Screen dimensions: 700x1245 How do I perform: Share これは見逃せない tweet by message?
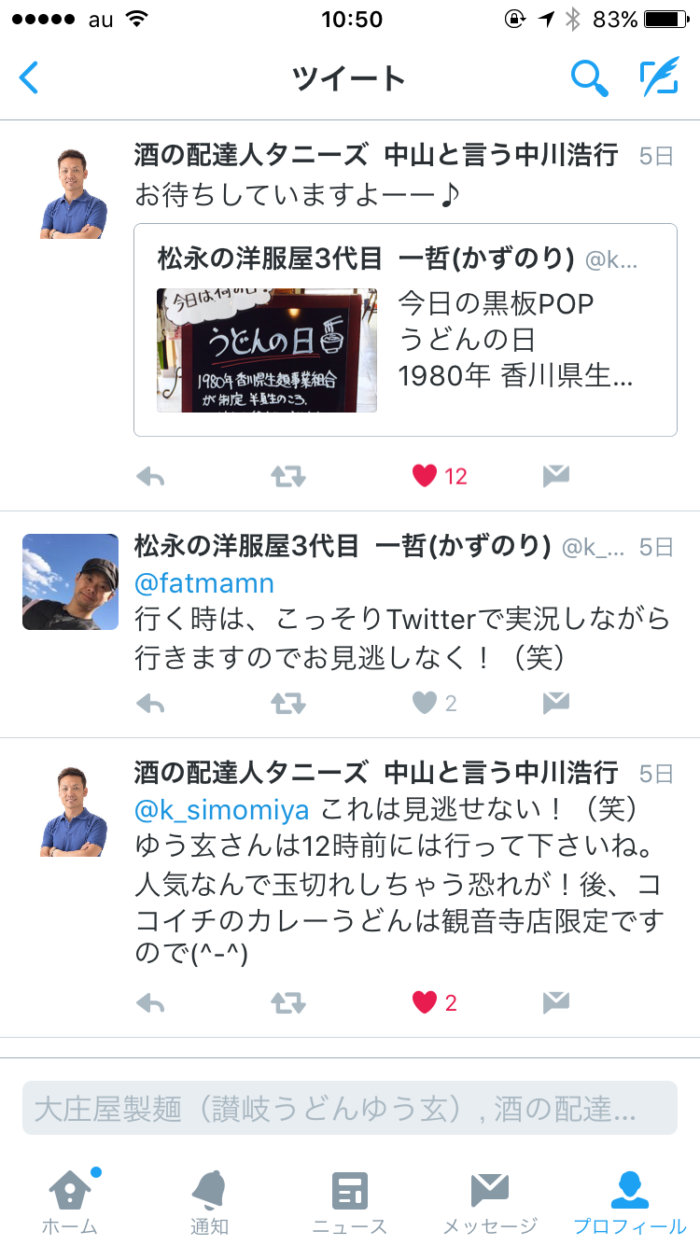click(x=556, y=1002)
